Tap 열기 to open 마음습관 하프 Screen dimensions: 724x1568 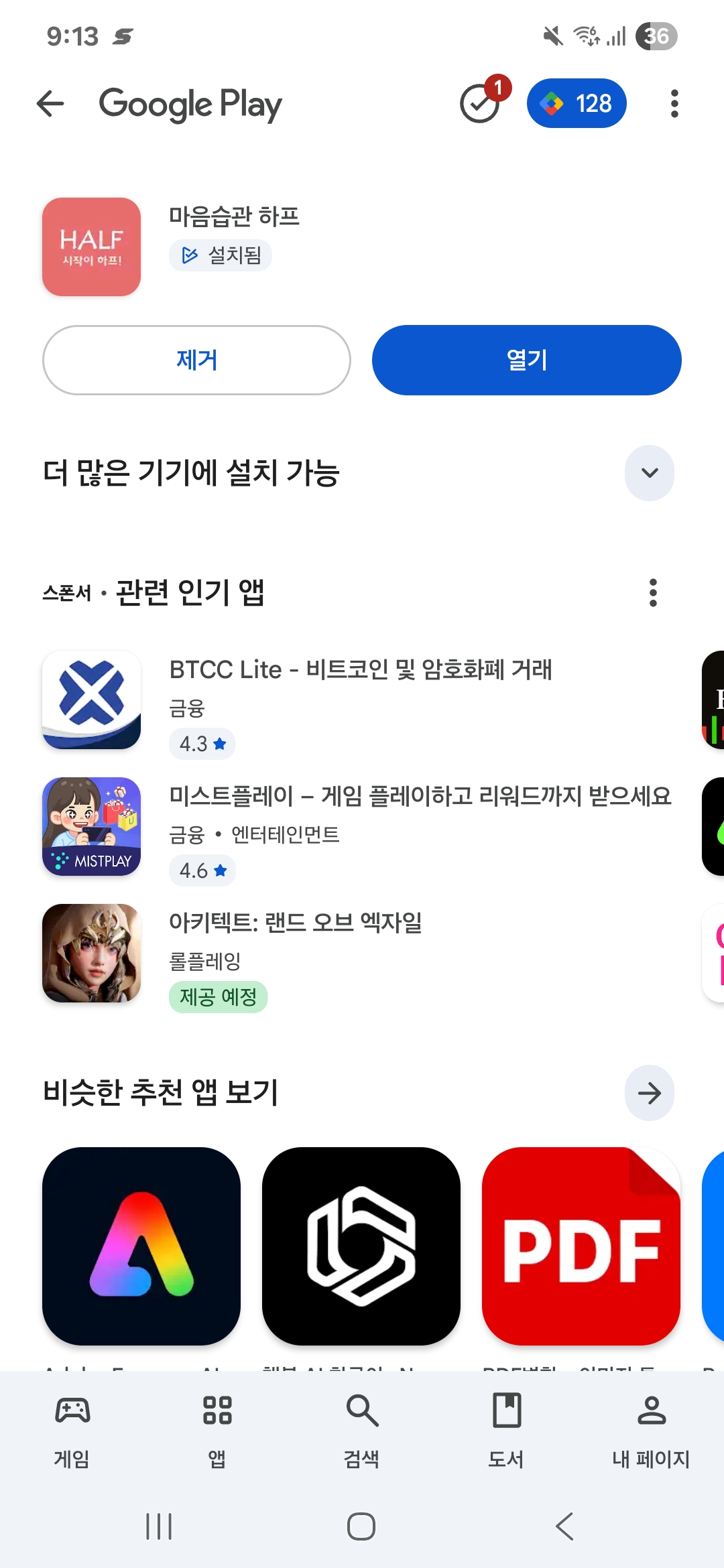coord(527,361)
